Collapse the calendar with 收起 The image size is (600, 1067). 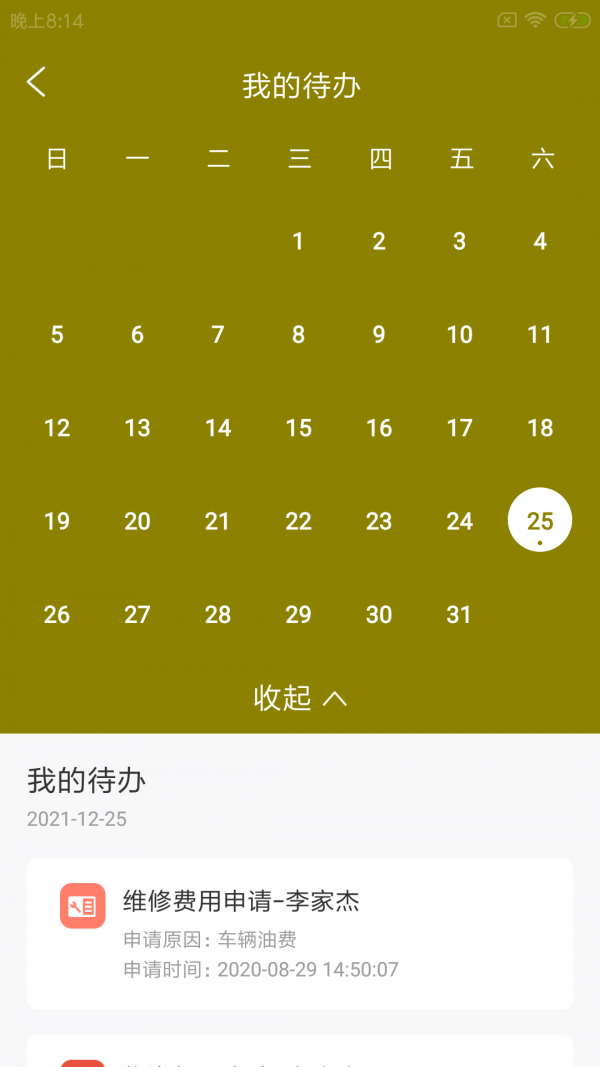pos(300,698)
